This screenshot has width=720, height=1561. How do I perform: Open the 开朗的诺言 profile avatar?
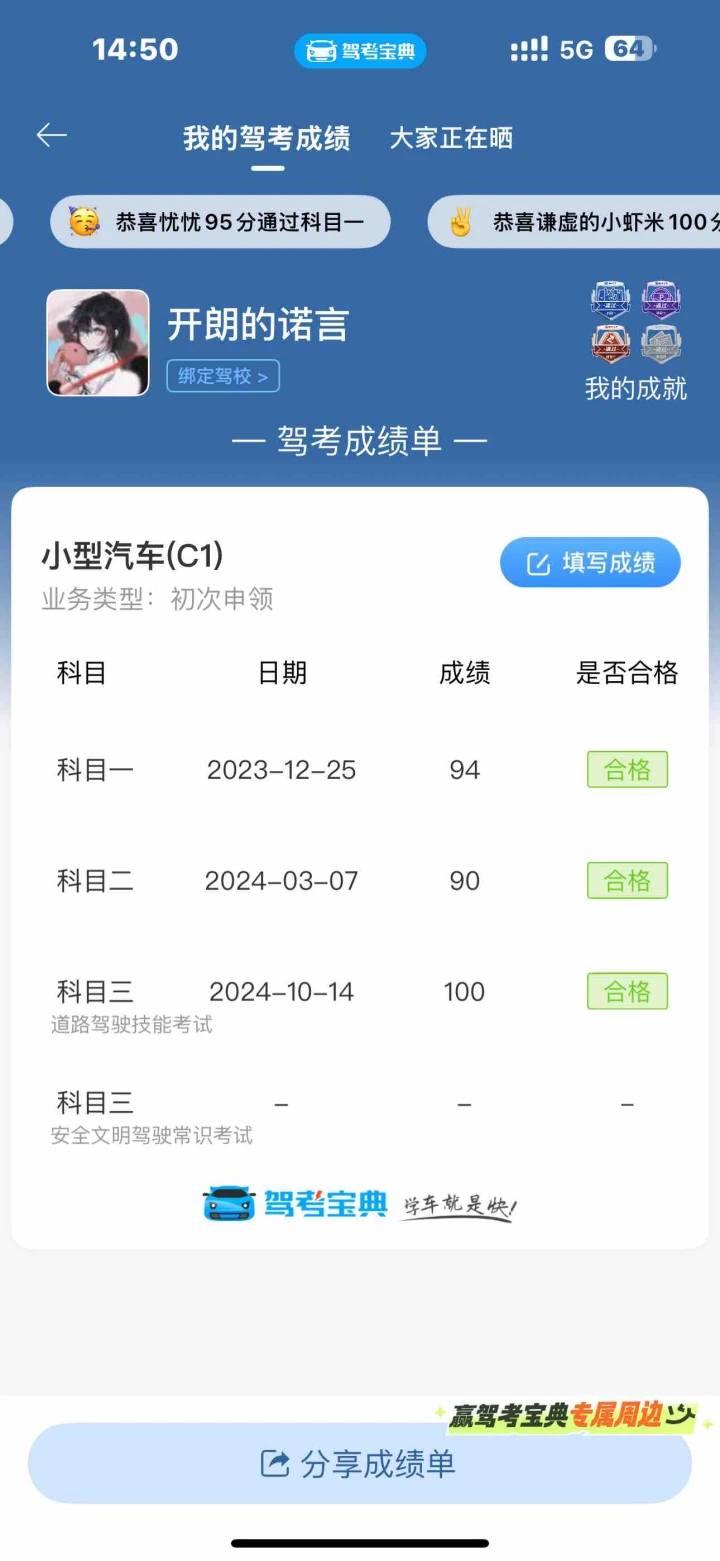(98, 343)
